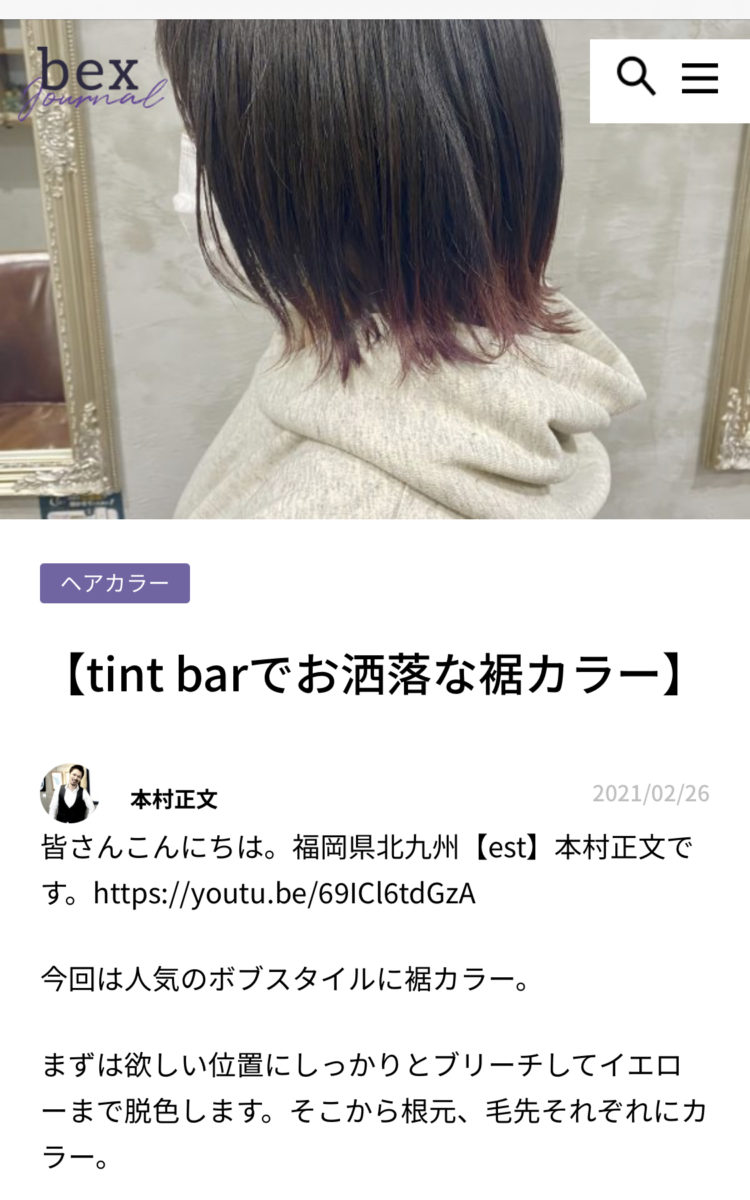
Task: Open the search magnifier icon
Action: [636, 78]
